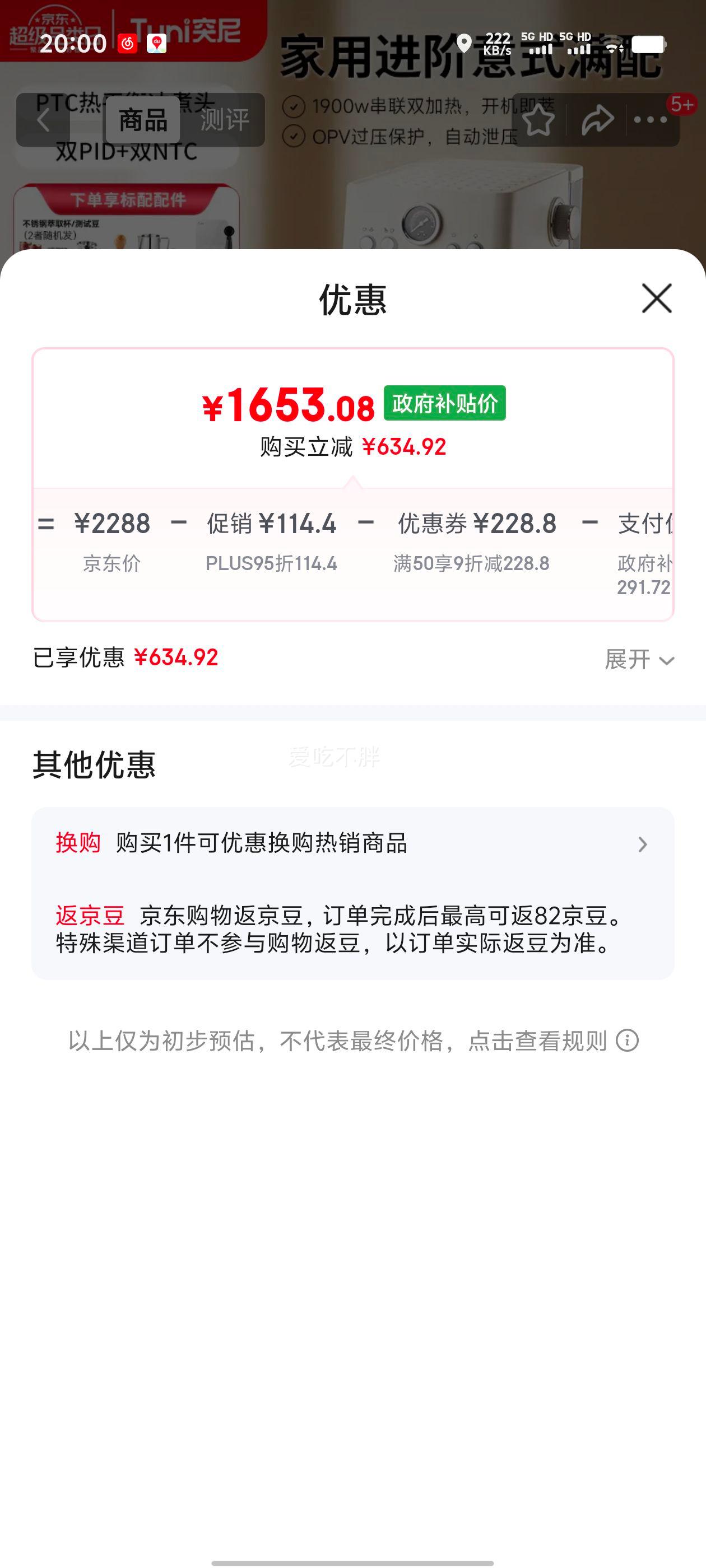Tap the green 政府补贴价 label
This screenshot has height=1568, width=706.
pyautogui.click(x=445, y=403)
